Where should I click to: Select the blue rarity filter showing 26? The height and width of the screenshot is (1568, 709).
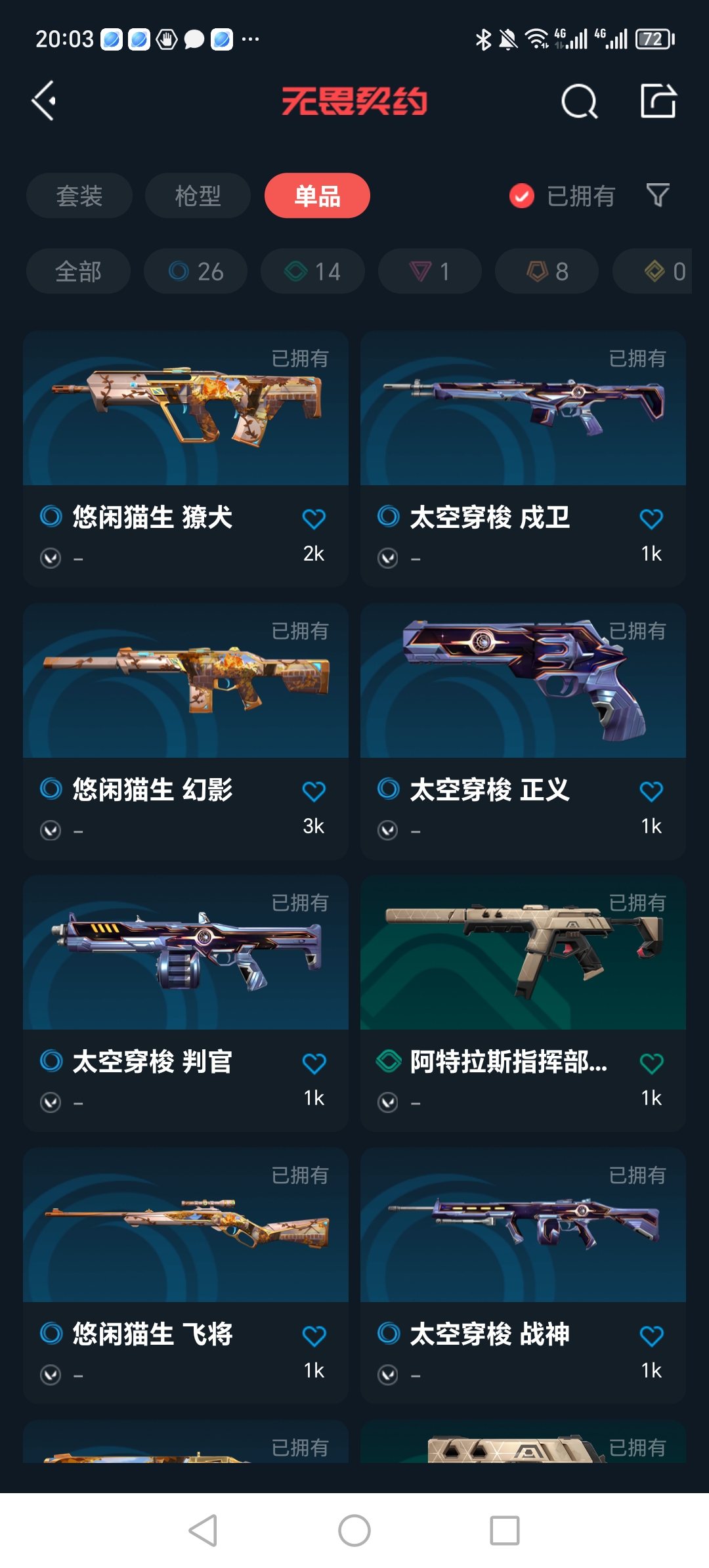point(195,271)
